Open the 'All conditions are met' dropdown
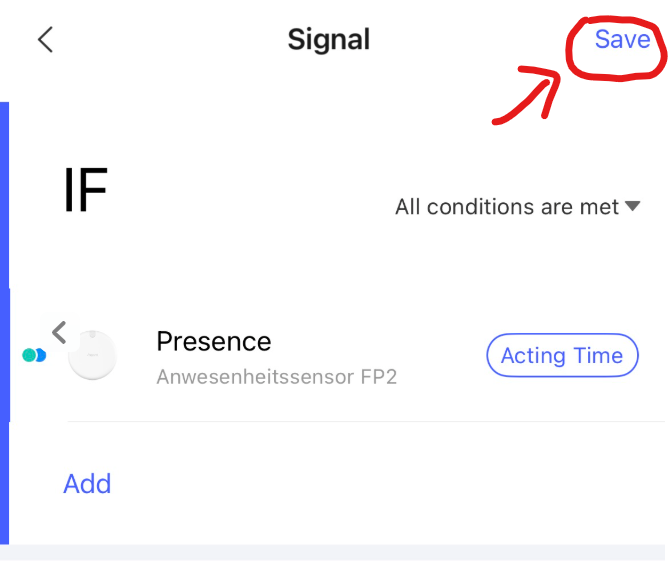 point(517,207)
